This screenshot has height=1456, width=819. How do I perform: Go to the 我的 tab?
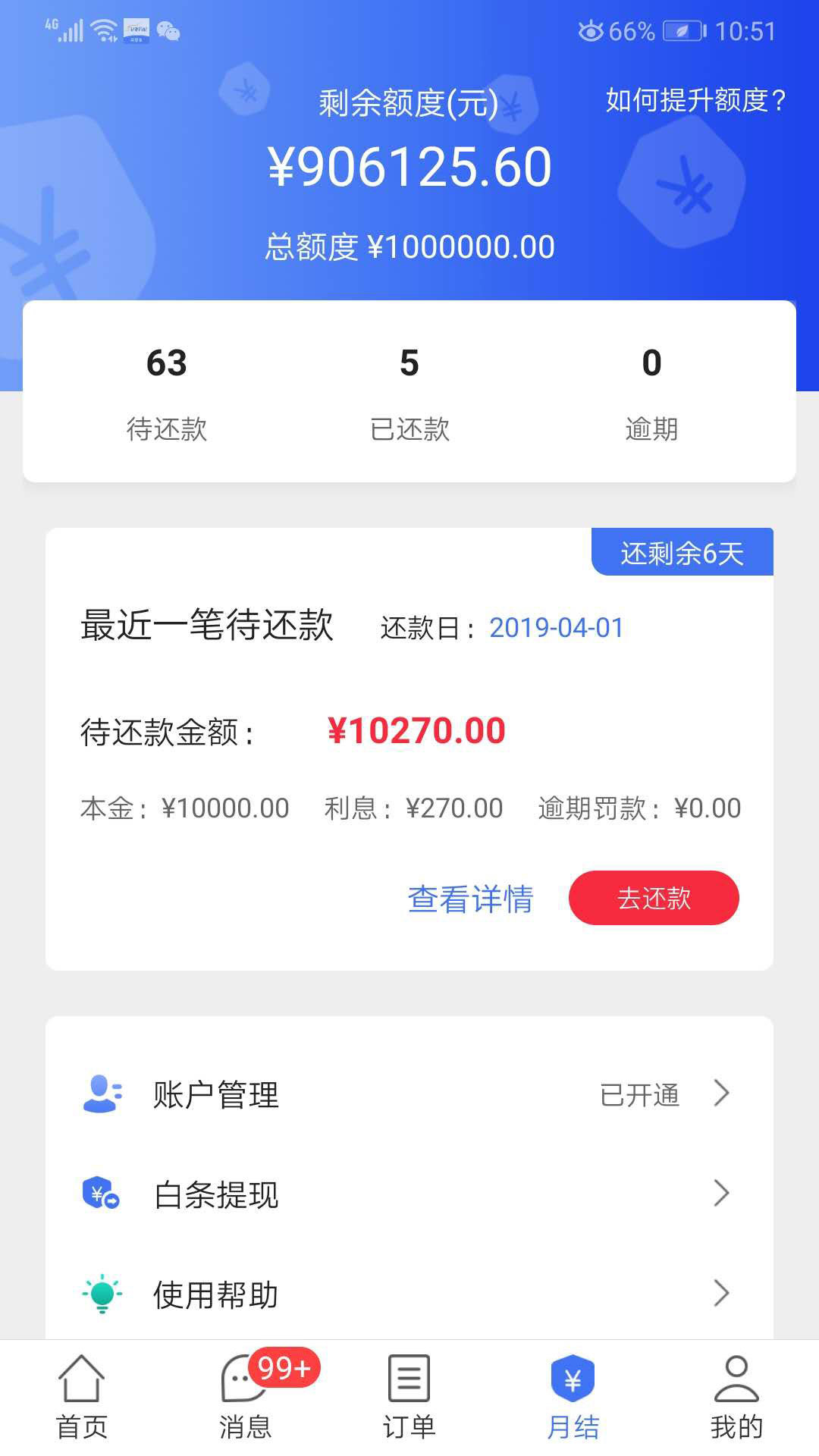(x=736, y=1398)
